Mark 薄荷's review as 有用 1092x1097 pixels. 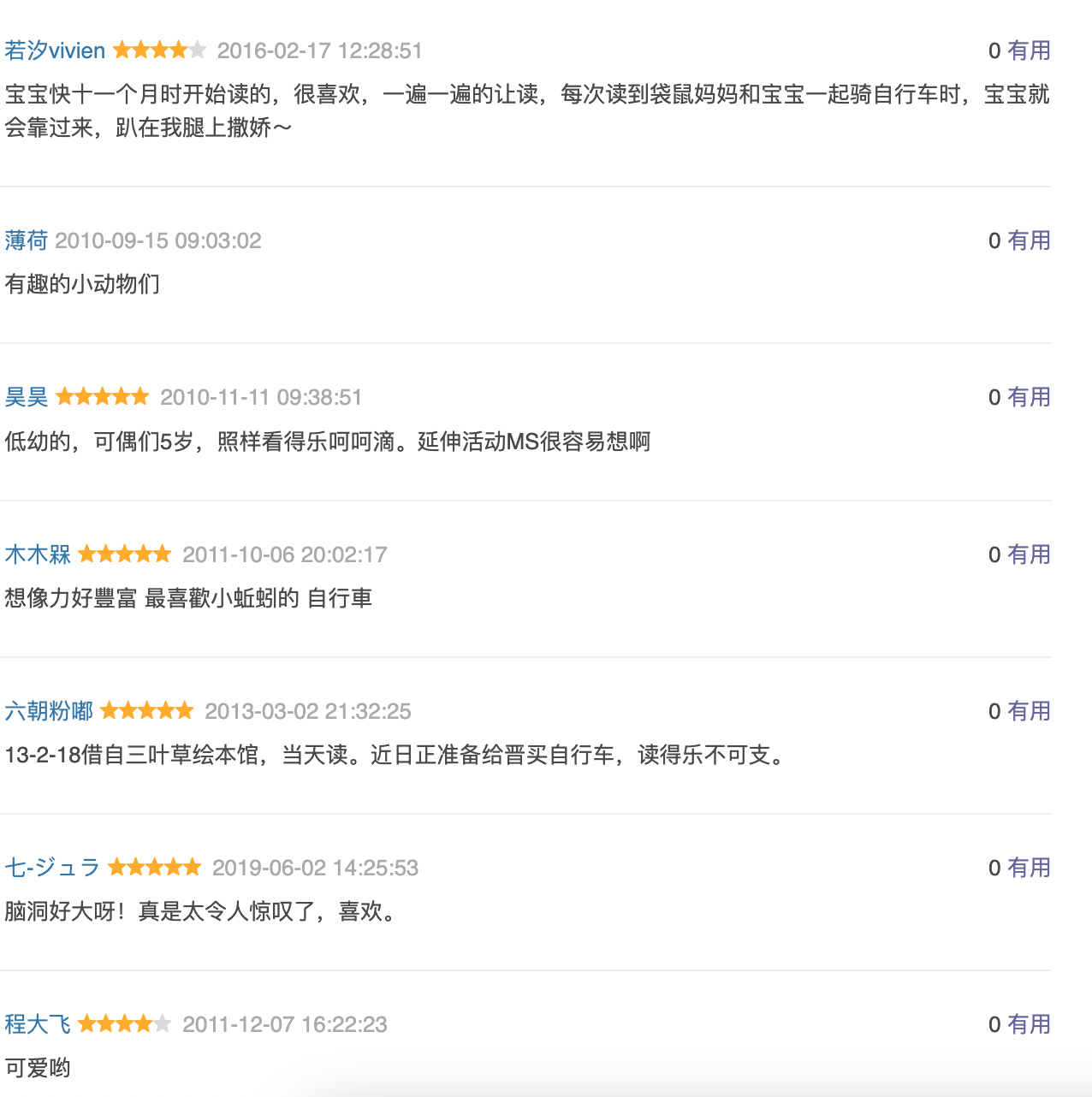[x=1028, y=240]
